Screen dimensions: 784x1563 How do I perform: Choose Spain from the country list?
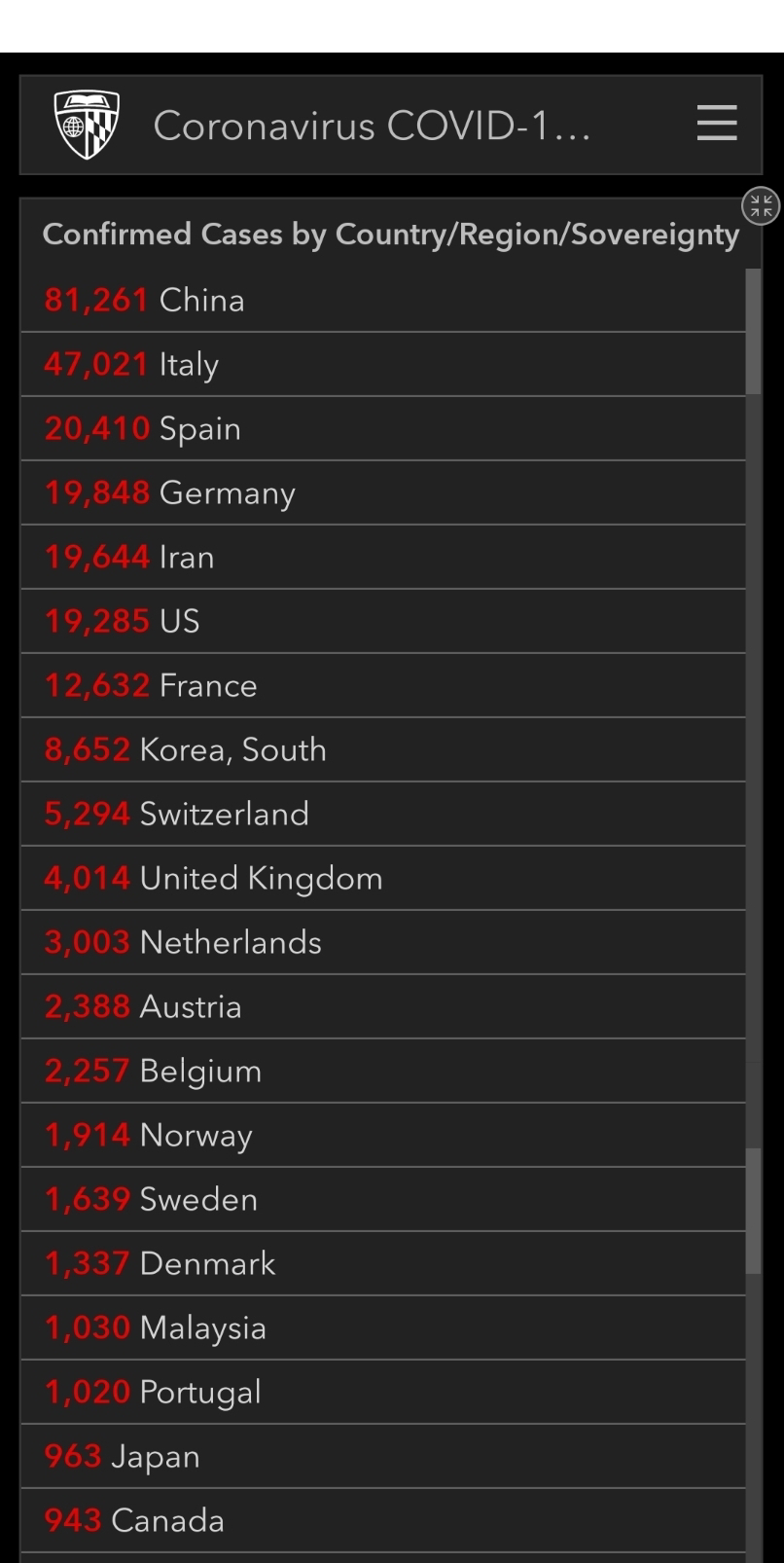click(x=383, y=428)
